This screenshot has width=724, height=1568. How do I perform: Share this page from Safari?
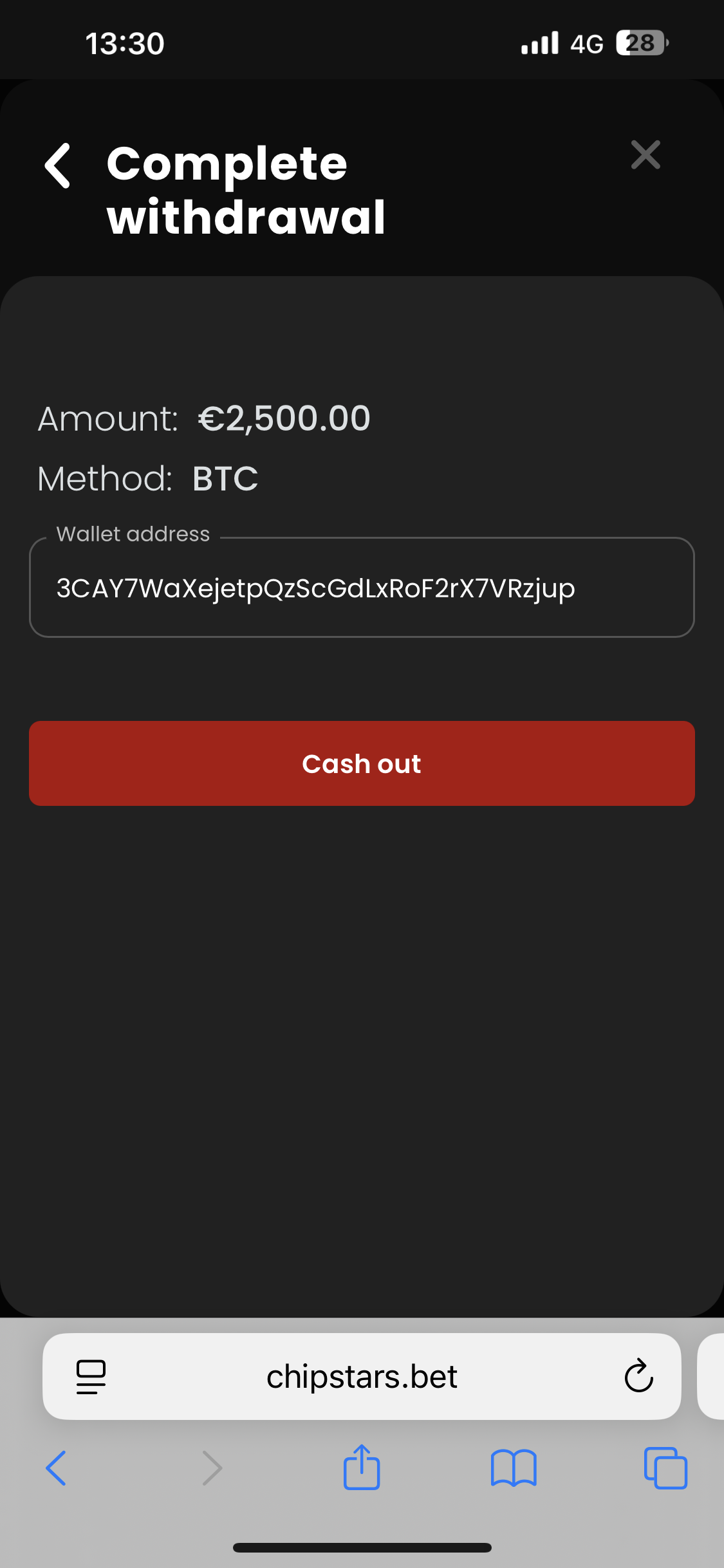(x=361, y=1468)
